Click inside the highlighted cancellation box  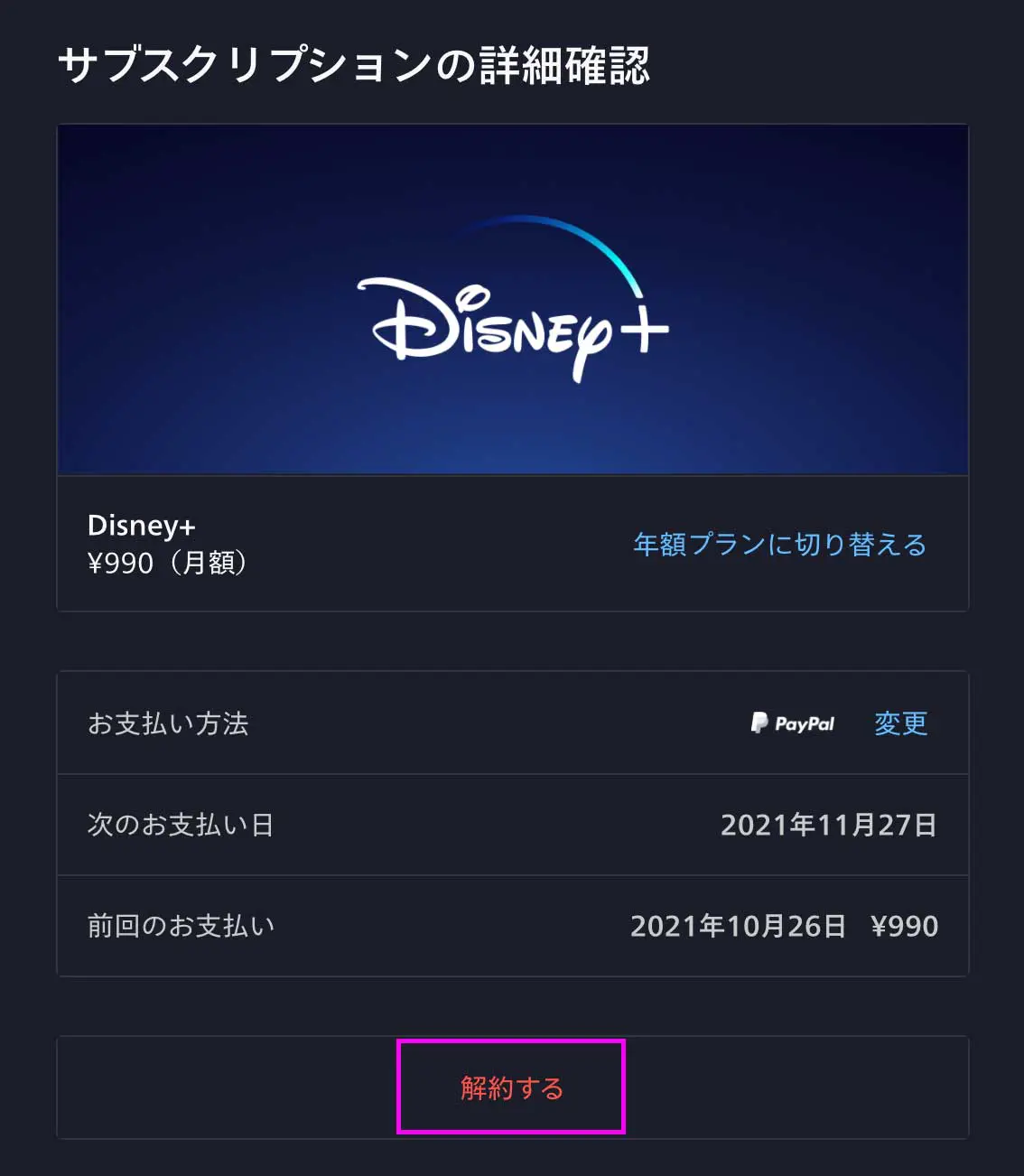511,1088
